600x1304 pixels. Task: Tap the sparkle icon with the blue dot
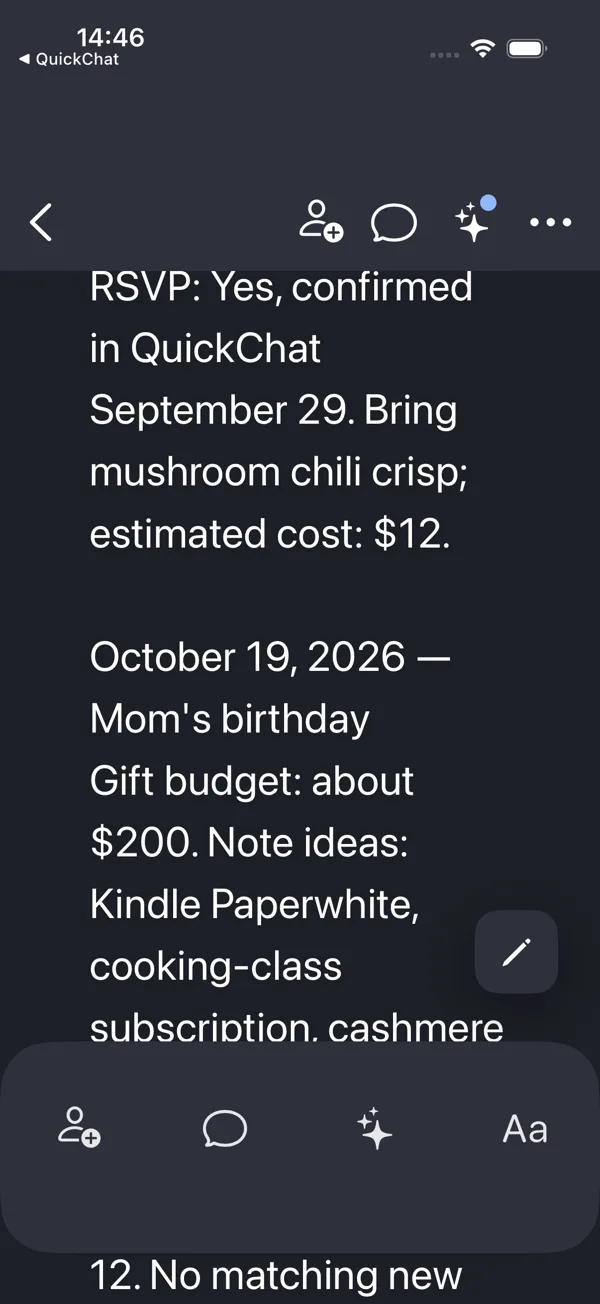tap(475, 219)
